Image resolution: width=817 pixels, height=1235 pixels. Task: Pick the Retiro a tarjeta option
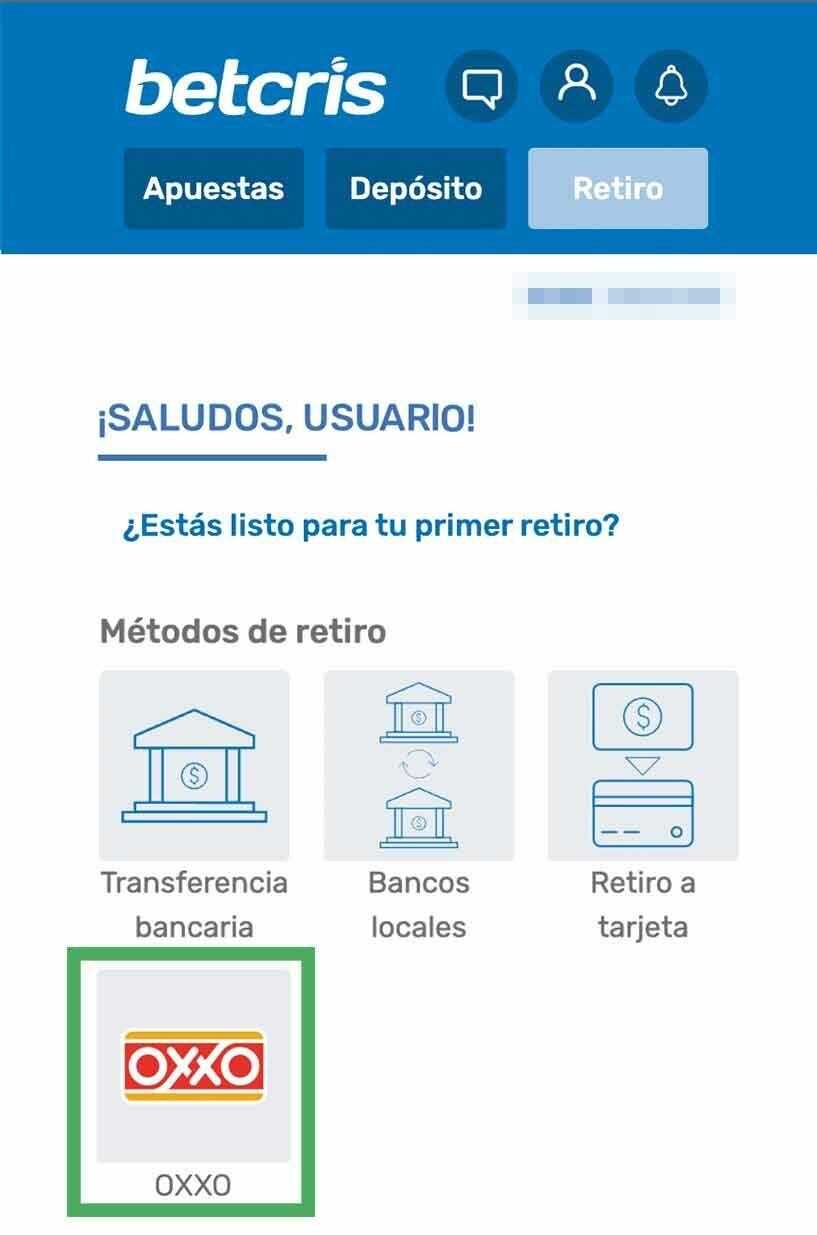pos(643,766)
